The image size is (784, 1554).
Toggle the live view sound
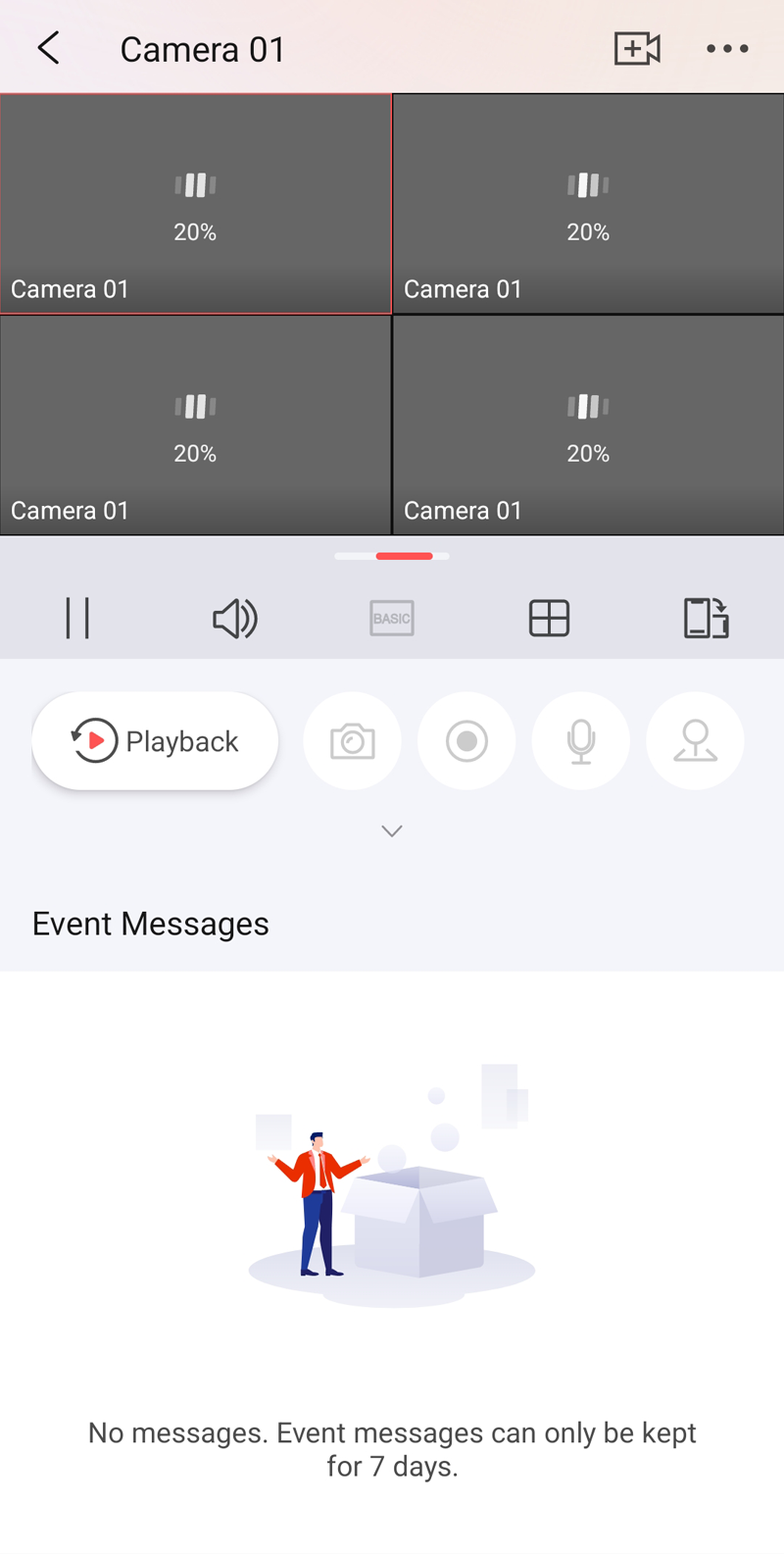pyautogui.click(x=235, y=619)
